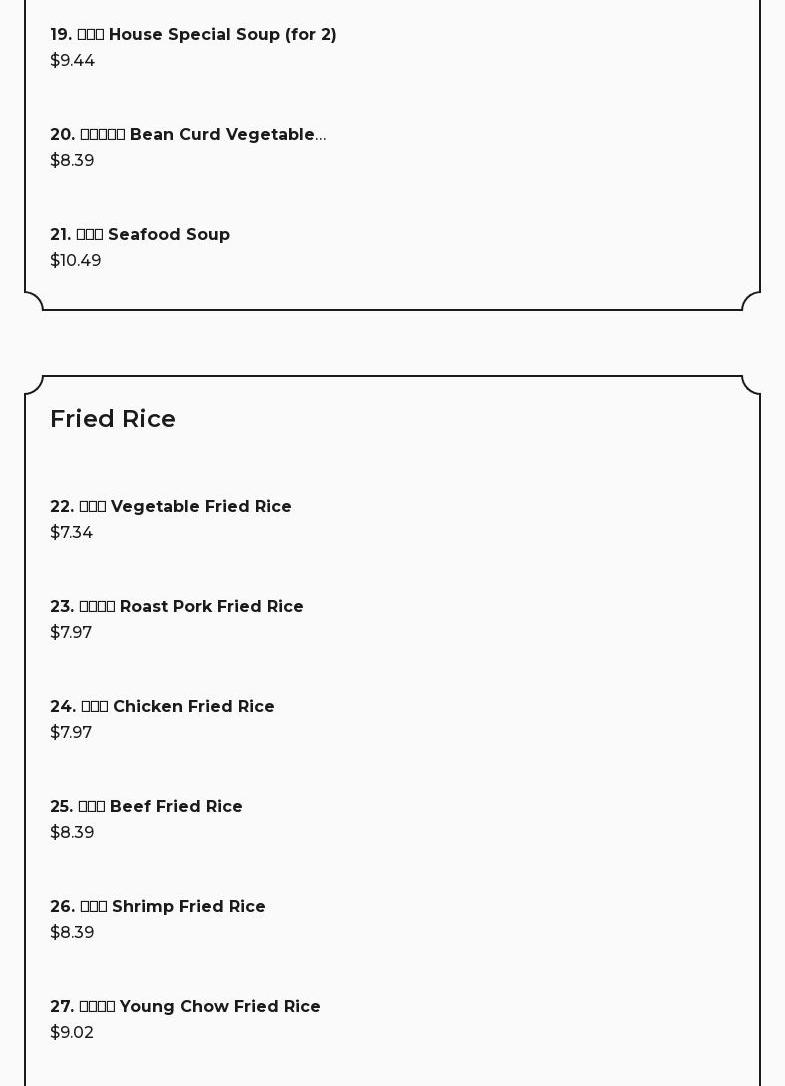Choose Vegetable Fried Rice

click(171, 507)
